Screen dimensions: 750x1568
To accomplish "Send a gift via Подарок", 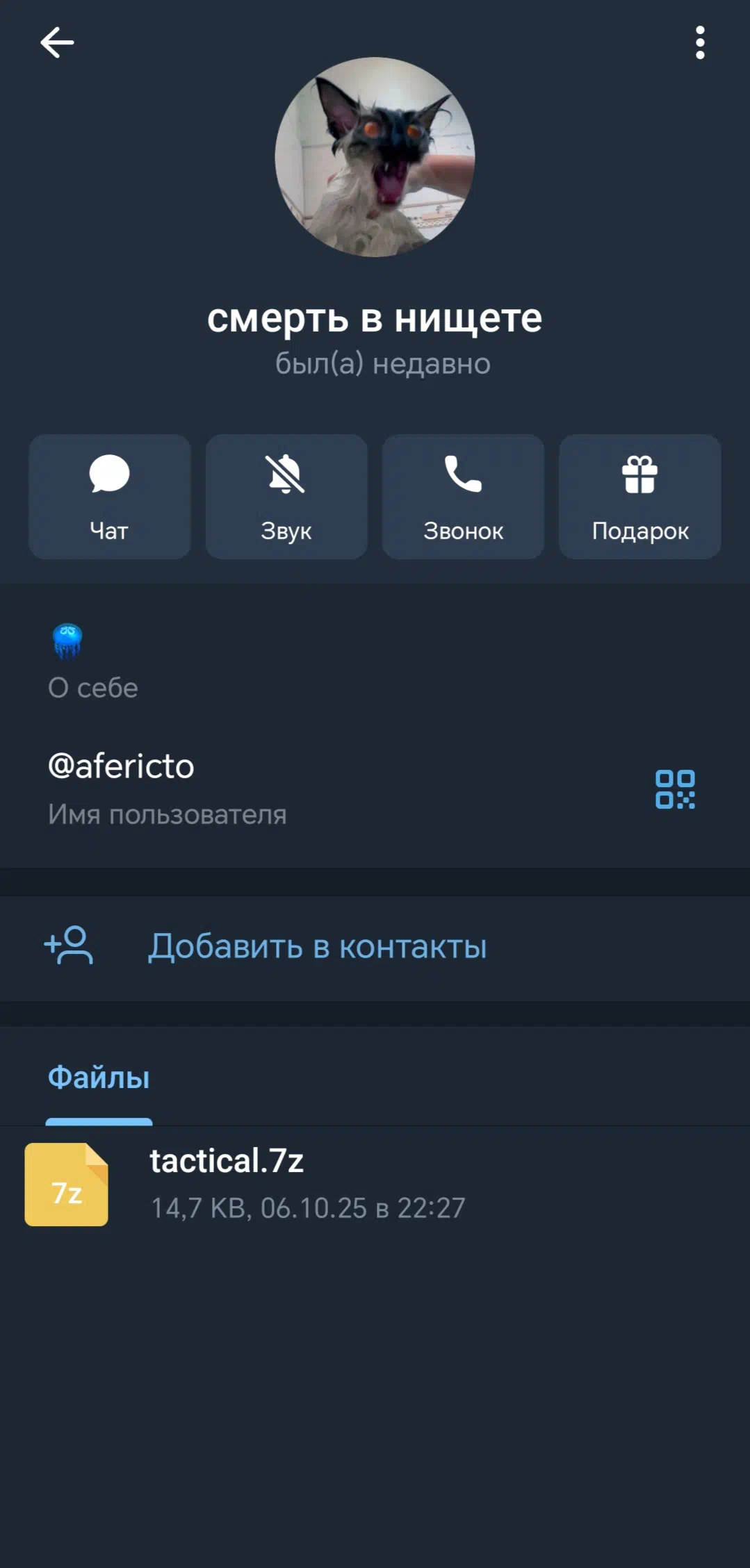I will [x=639, y=497].
